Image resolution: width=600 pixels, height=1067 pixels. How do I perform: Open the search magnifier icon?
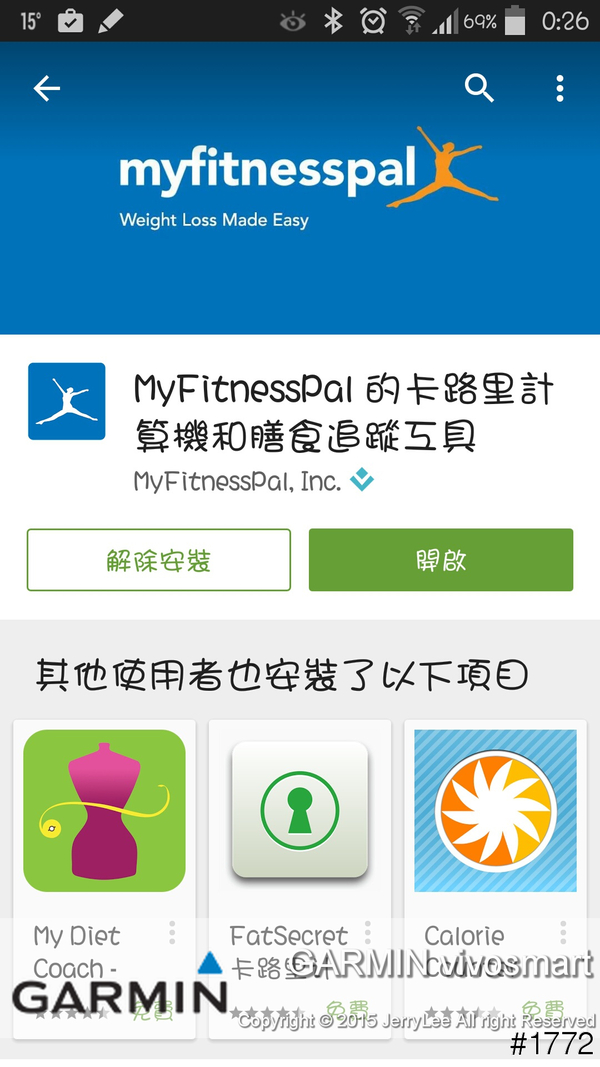tap(480, 89)
